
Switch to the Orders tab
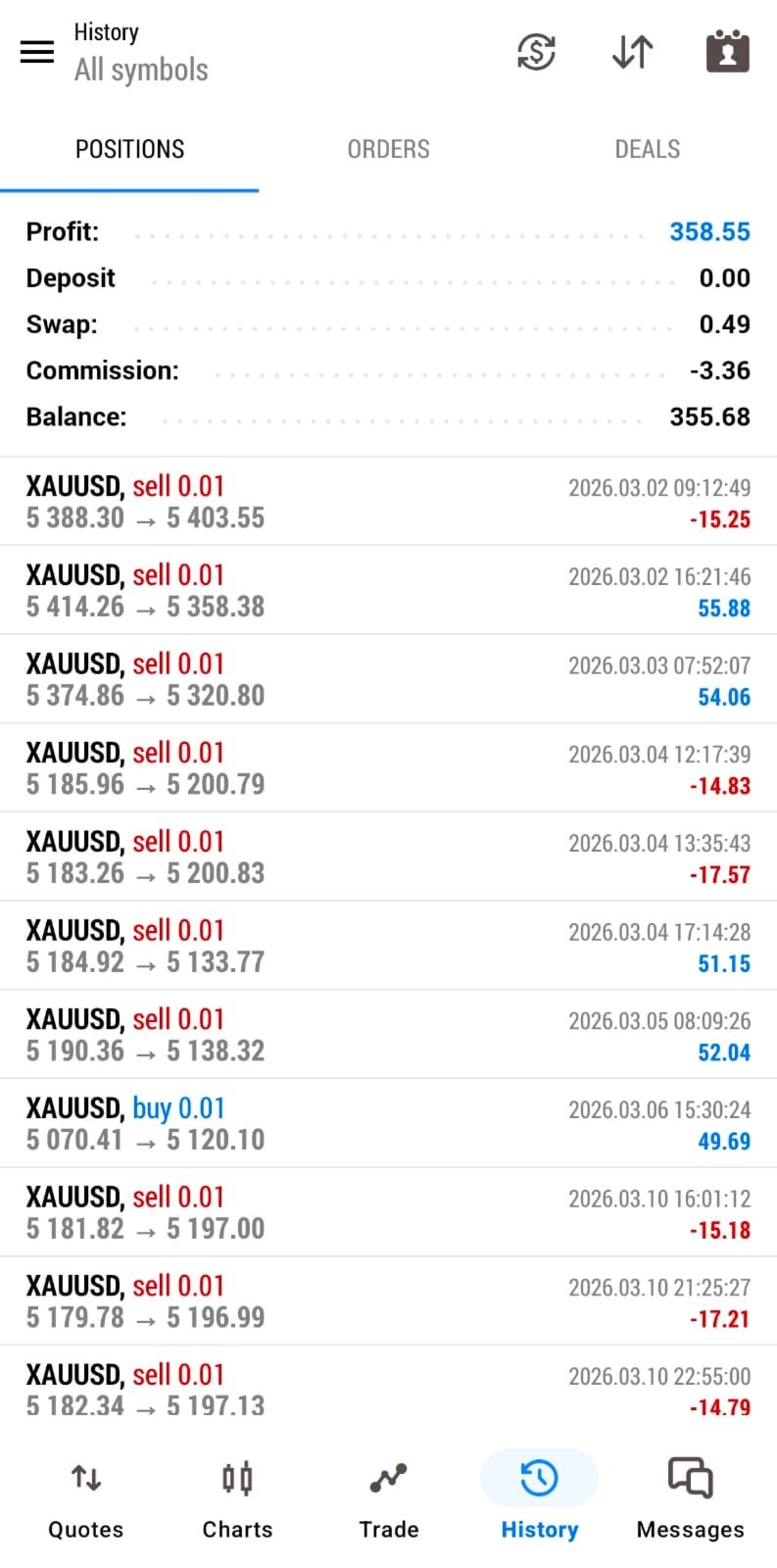click(x=388, y=149)
